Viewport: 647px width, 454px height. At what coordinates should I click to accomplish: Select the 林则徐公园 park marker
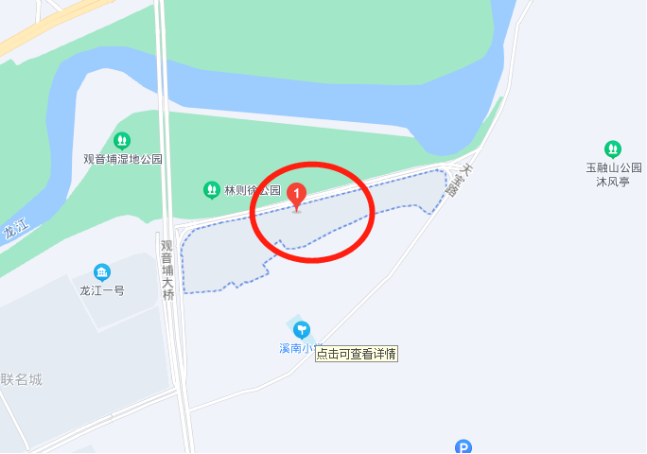click(211, 189)
